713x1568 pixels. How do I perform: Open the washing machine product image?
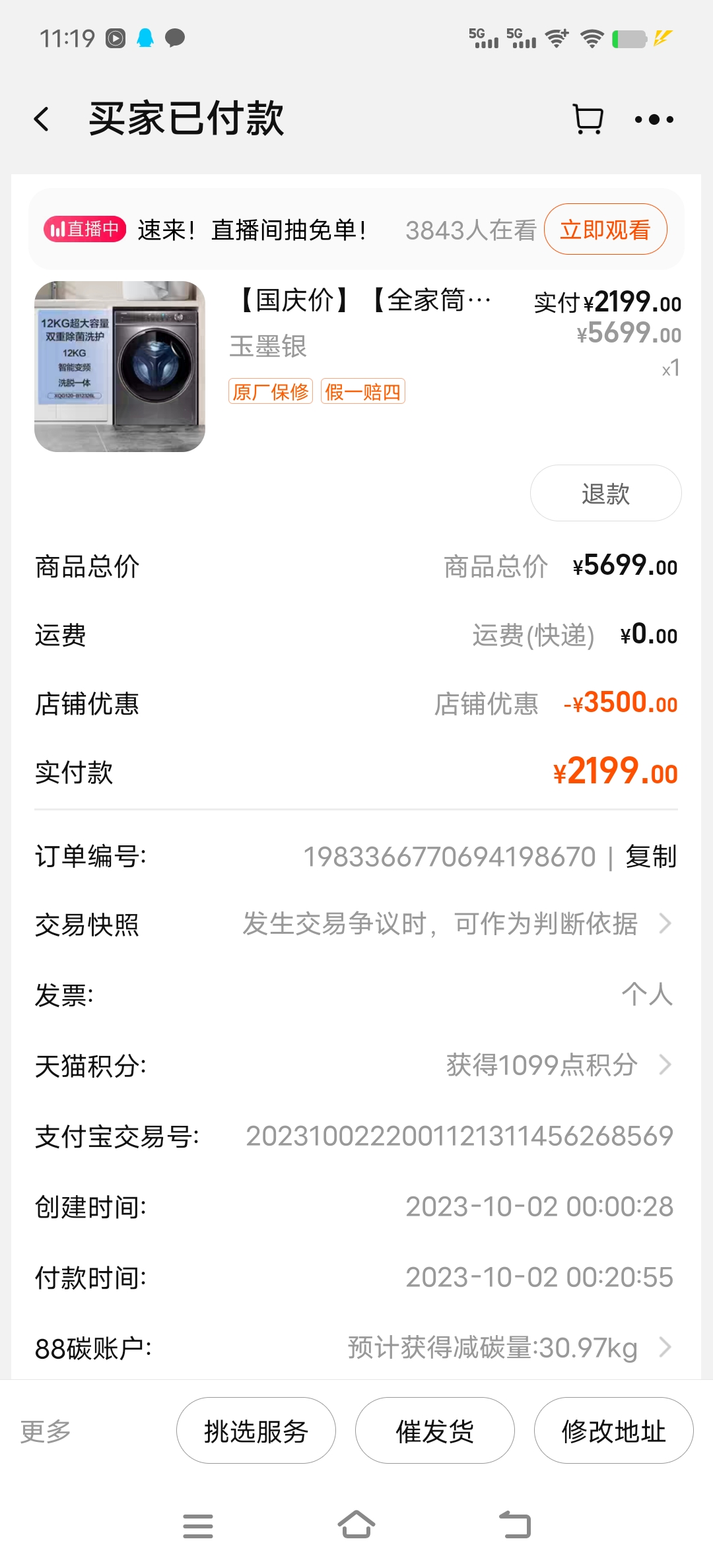(119, 366)
